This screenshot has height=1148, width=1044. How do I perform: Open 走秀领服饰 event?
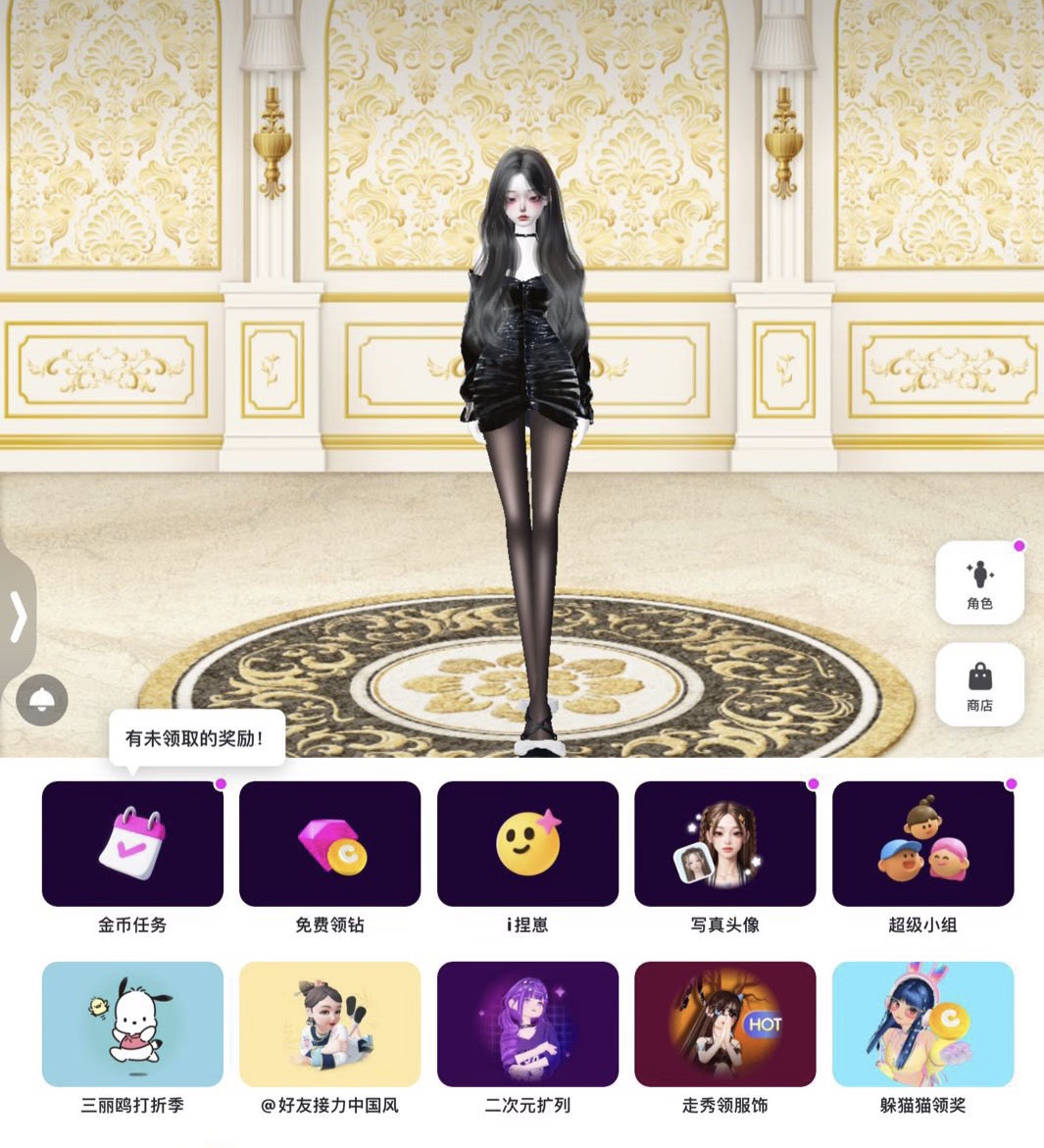click(x=724, y=1024)
